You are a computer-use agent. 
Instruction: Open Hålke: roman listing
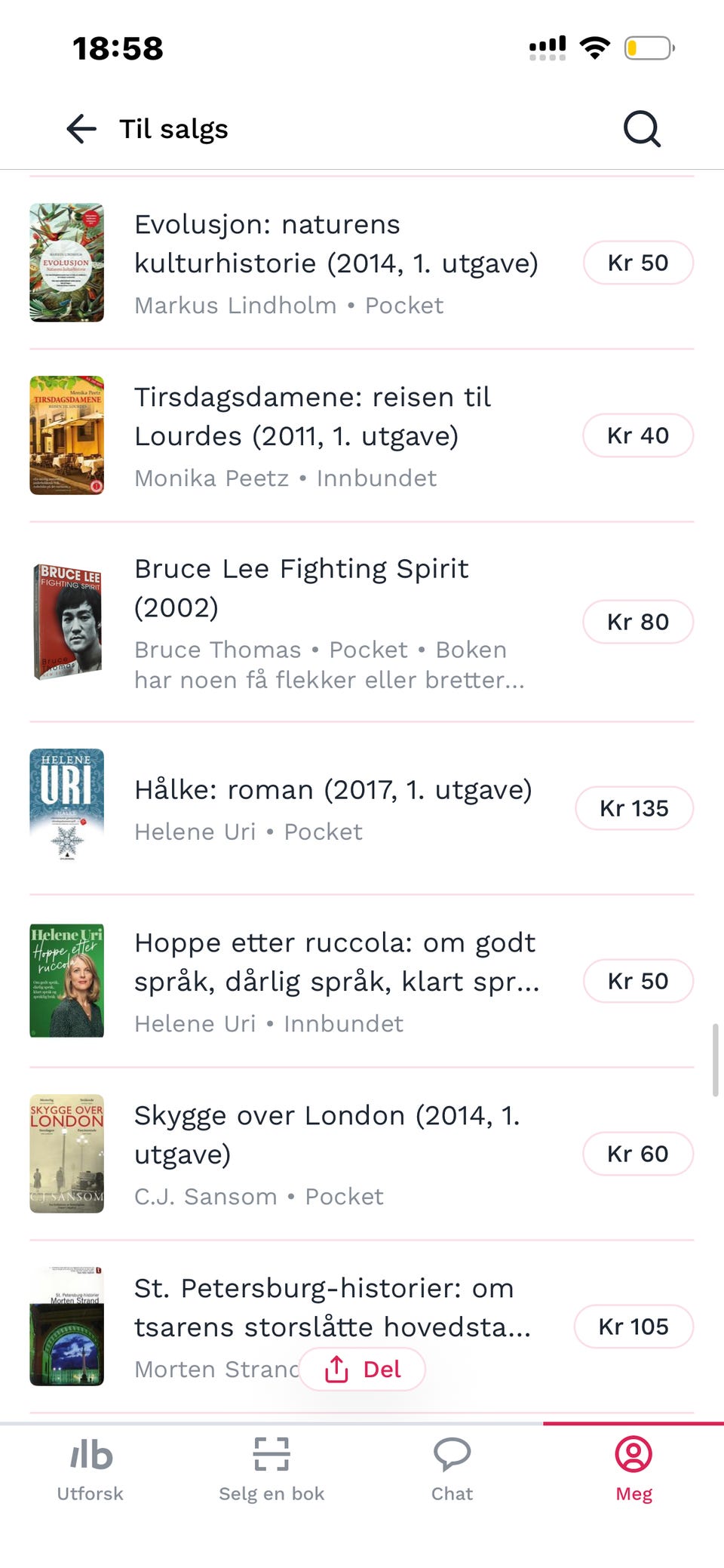coord(362,808)
